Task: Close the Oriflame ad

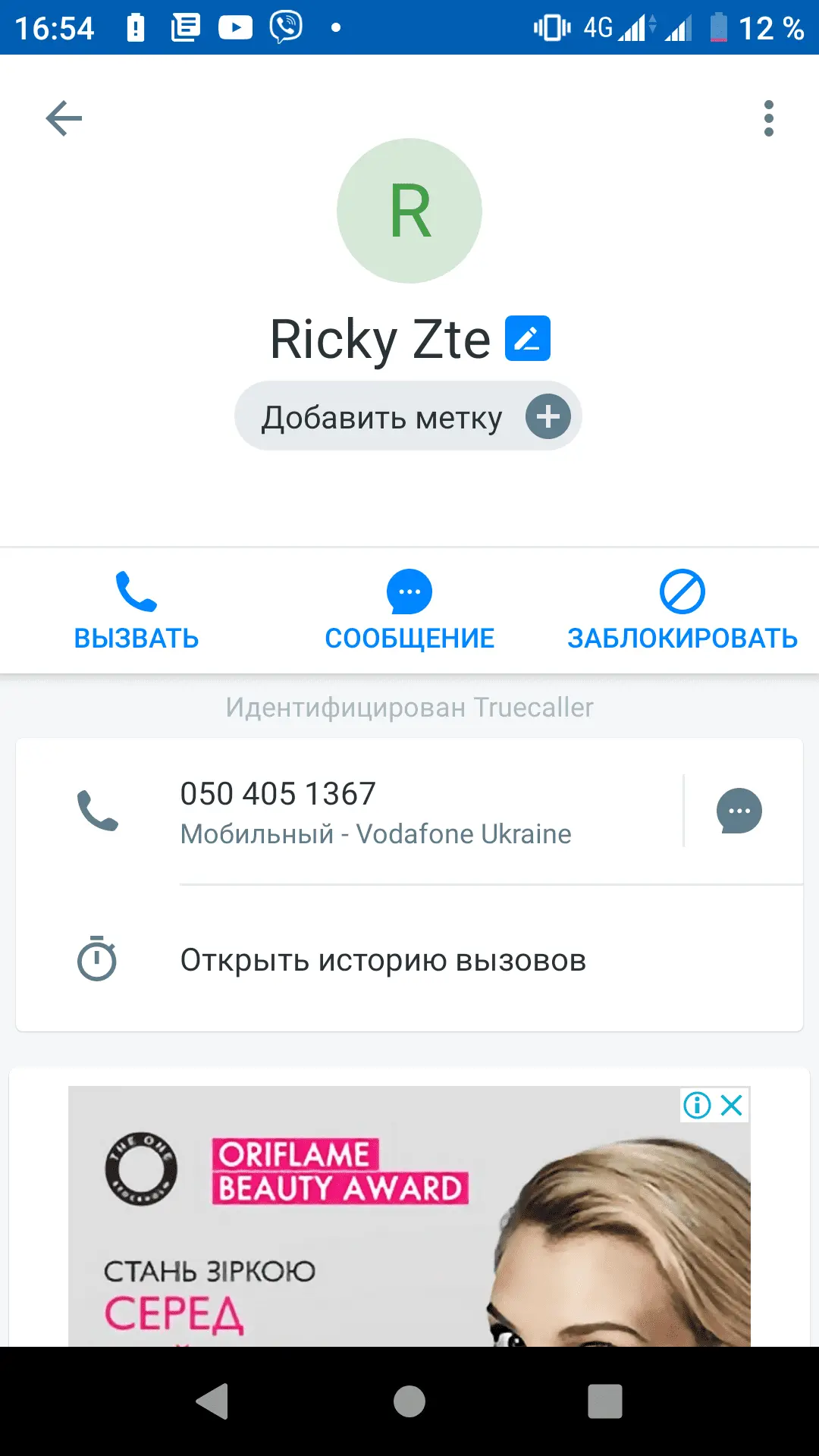Action: click(x=732, y=1105)
